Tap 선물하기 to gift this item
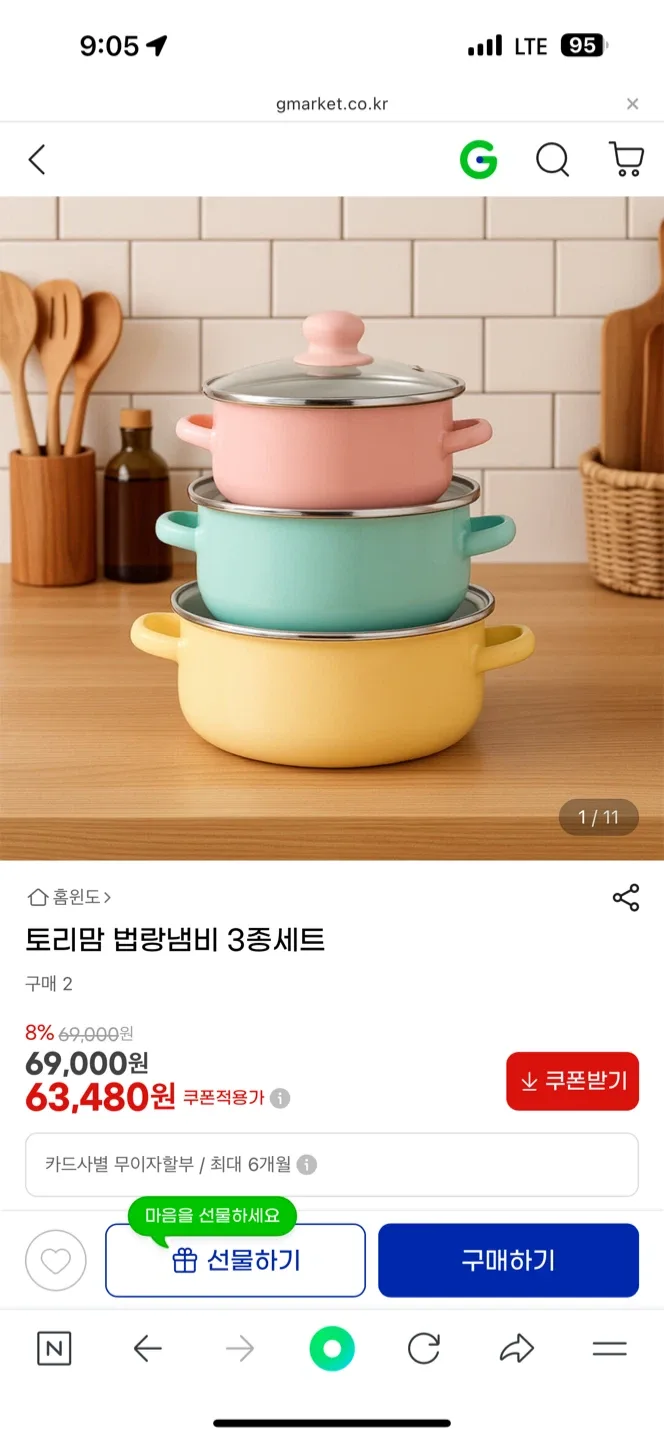The width and height of the screenshot is (664, 1440). point(235,1260)
